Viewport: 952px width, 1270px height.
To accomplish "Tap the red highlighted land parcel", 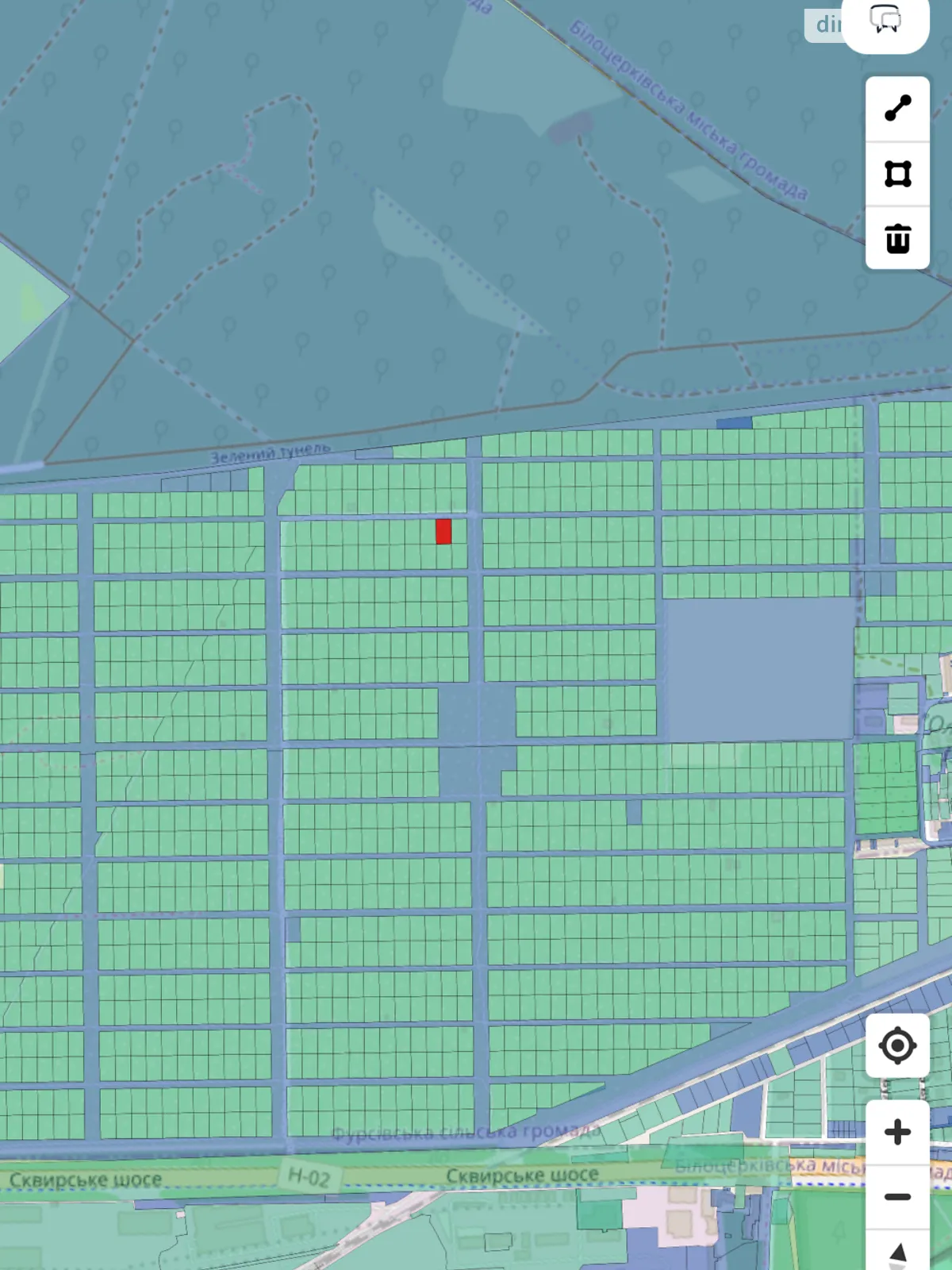I will coord(443,531).
